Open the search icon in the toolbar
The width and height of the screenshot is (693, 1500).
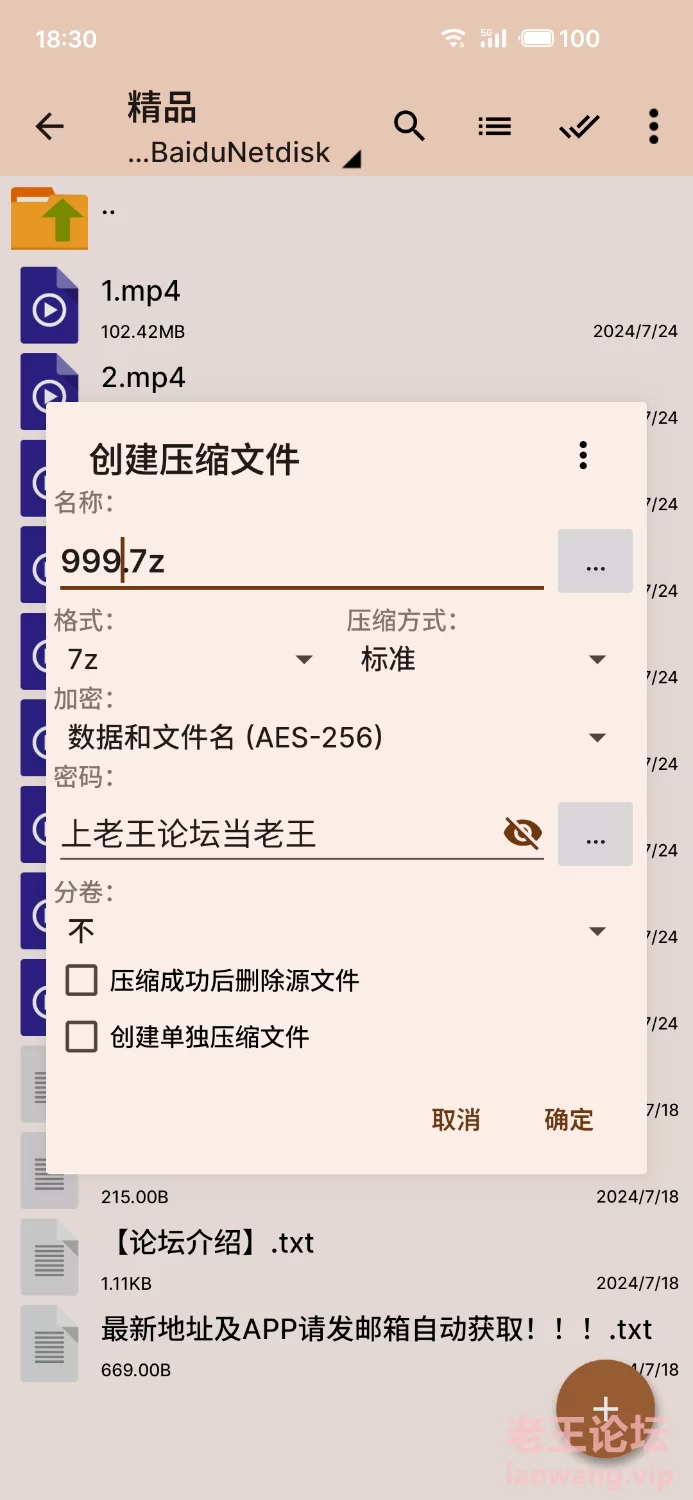tap(409, 126)
